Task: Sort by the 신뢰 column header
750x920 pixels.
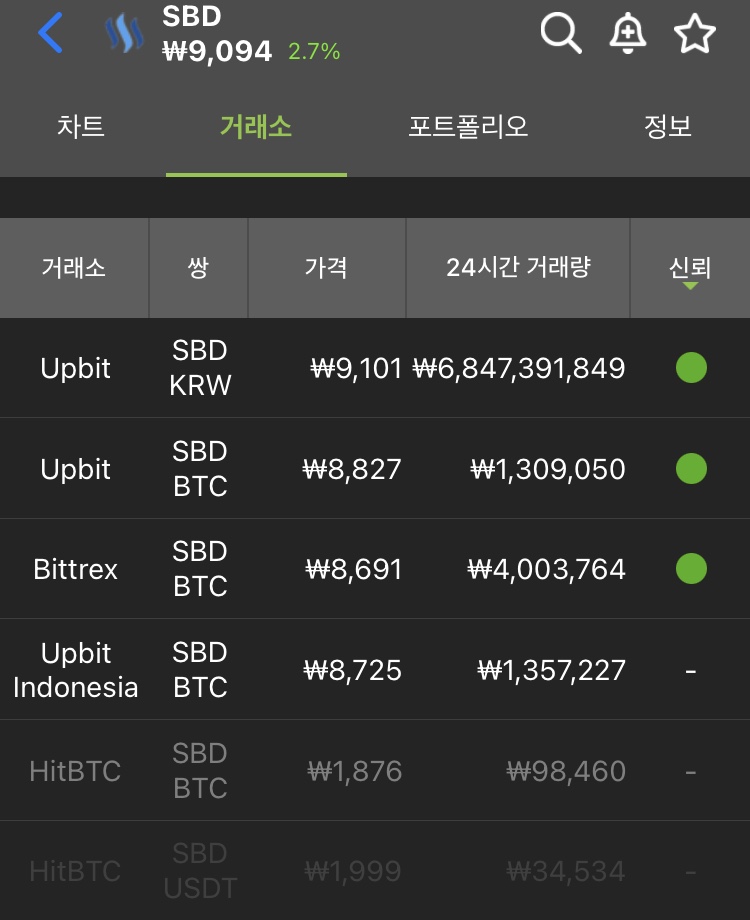Action: (x=690, y=268)
